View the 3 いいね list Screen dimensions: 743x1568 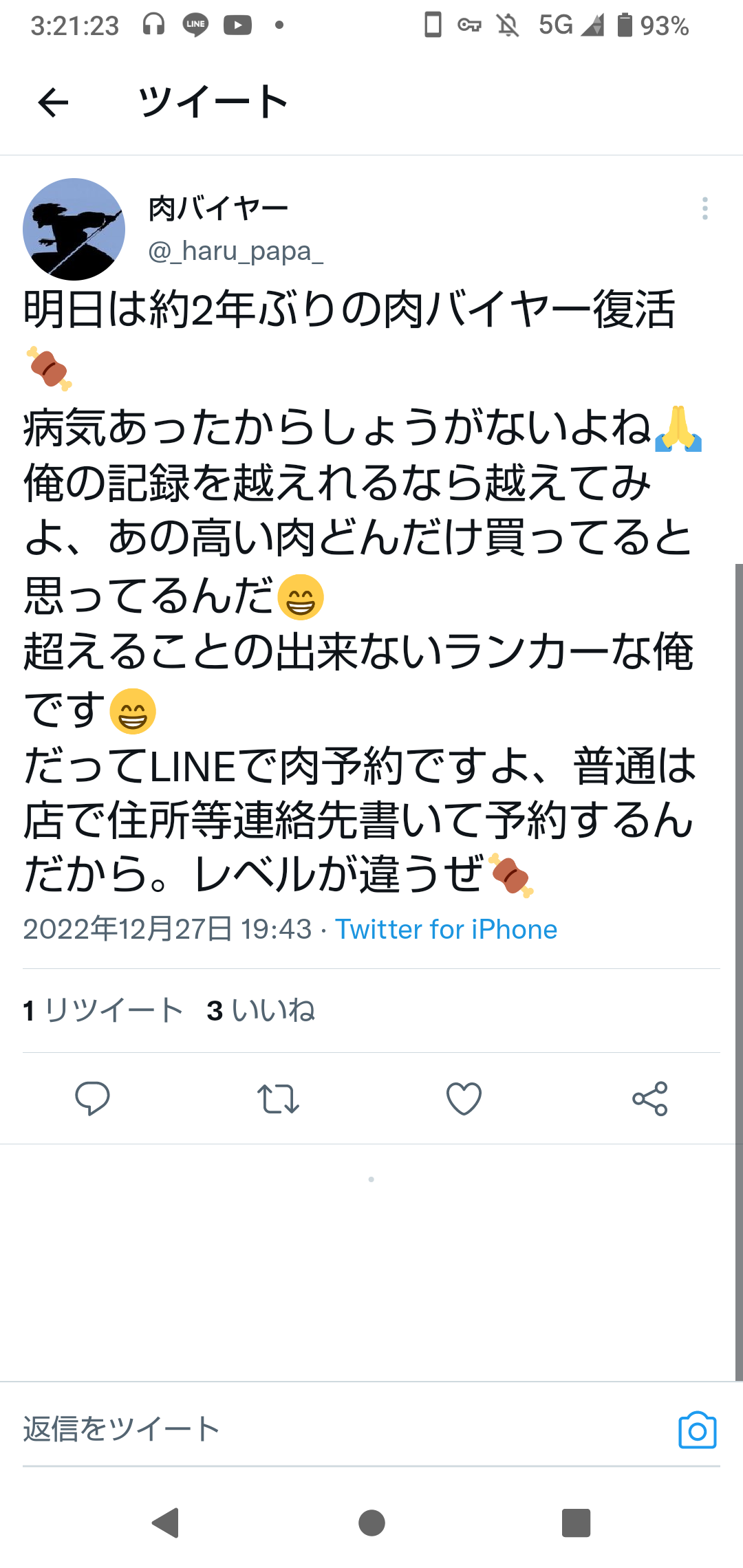[261, 1010]
